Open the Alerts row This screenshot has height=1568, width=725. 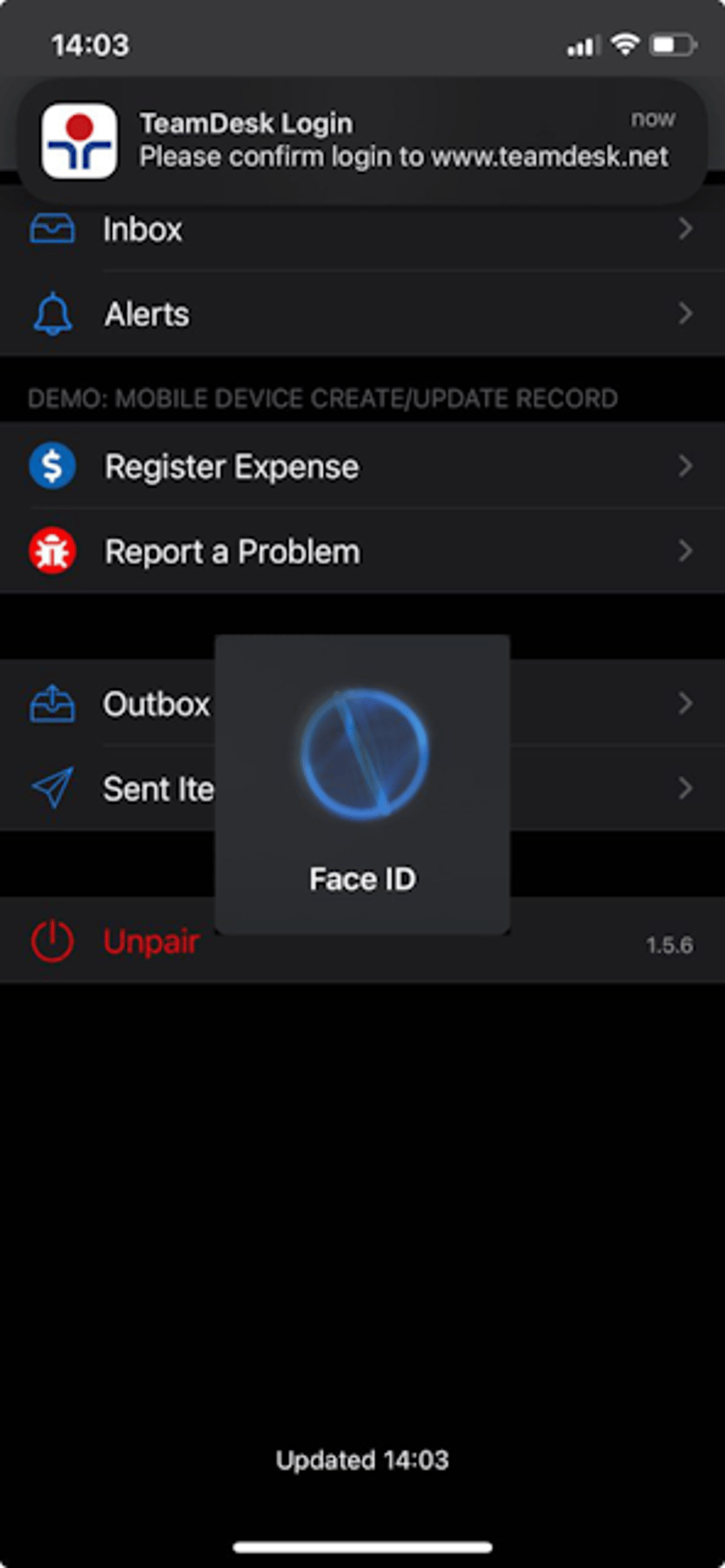362,313
